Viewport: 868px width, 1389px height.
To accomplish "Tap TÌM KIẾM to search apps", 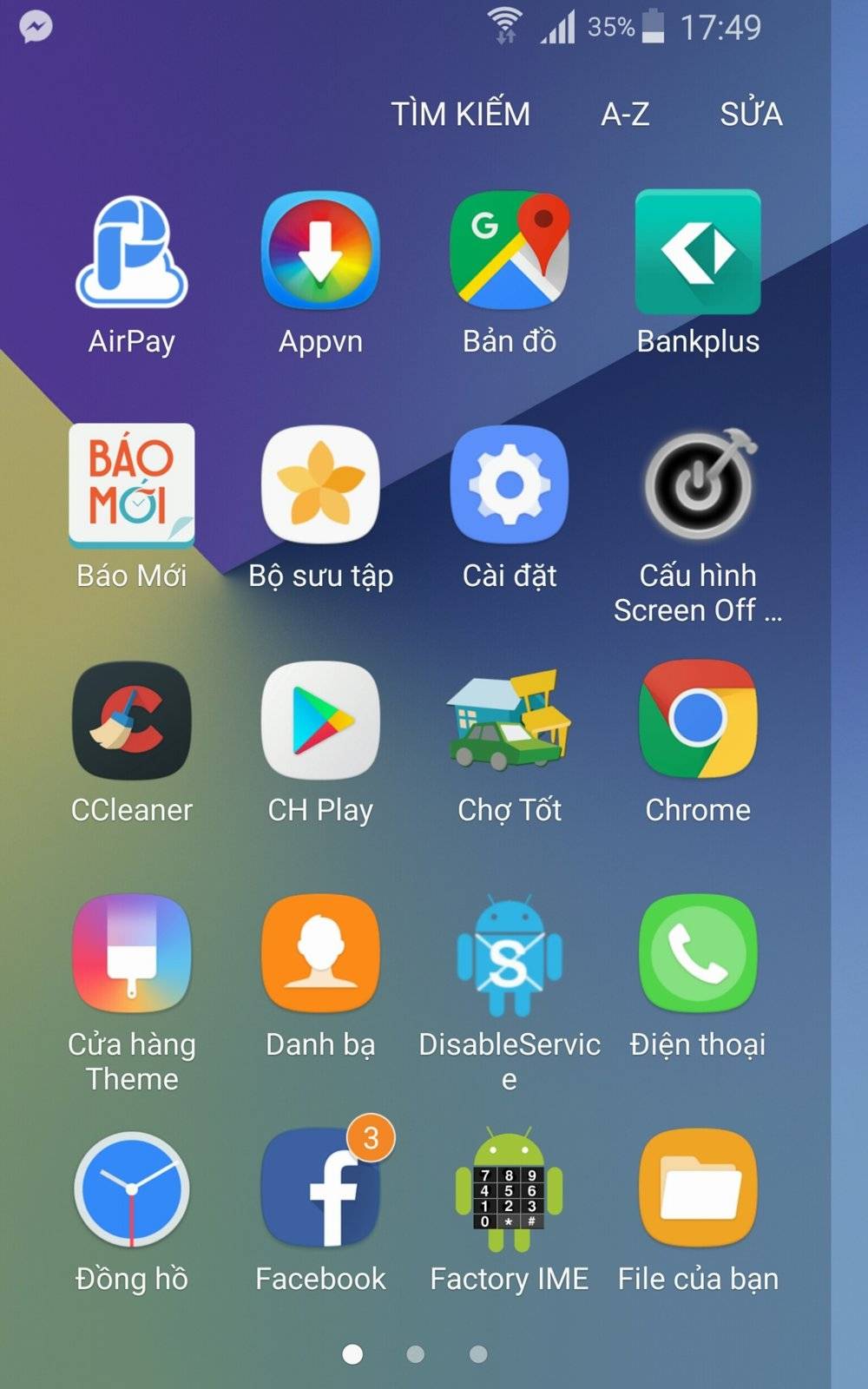I will (460, 114).
